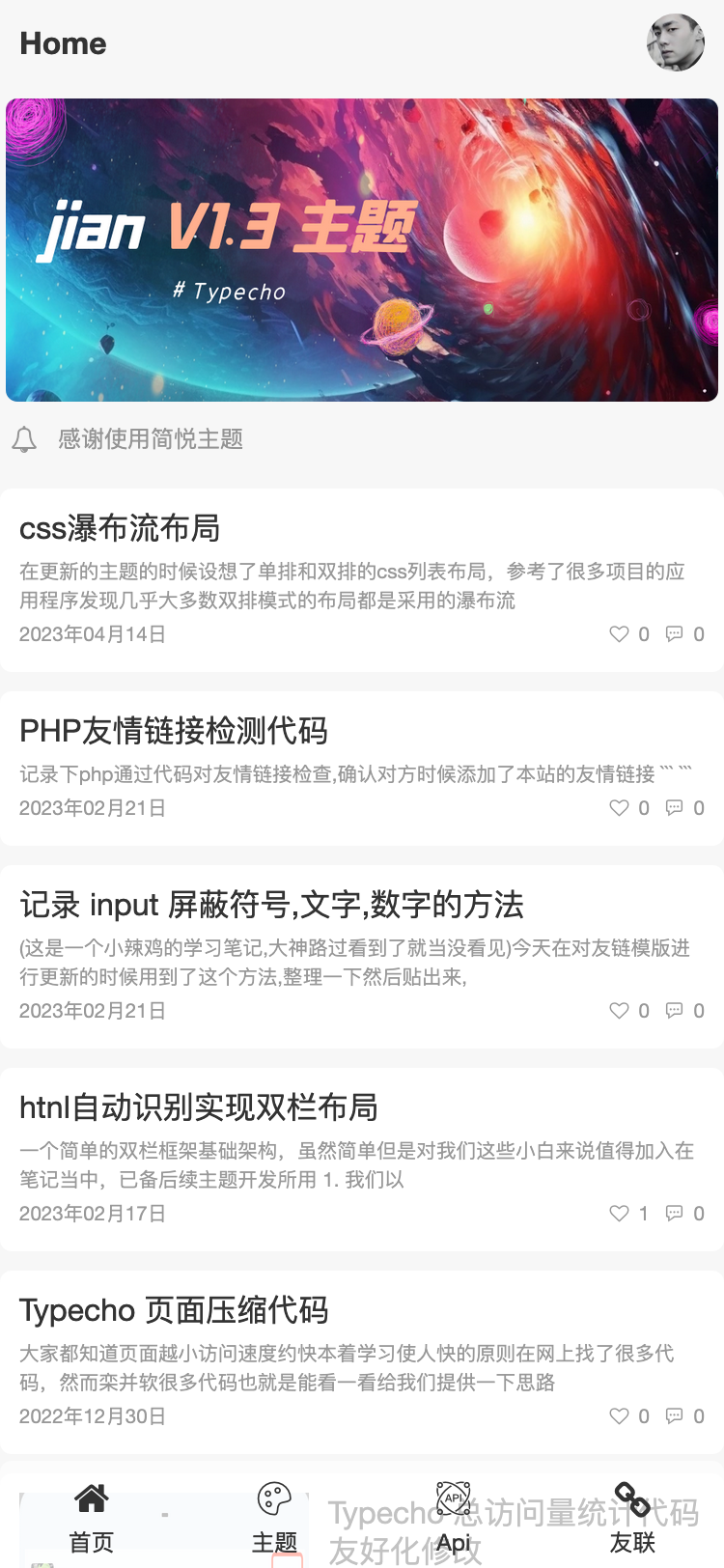This screenshot has height=1568, width=724.
Task: Open the notification bell icon
Action: coord(24,439)
